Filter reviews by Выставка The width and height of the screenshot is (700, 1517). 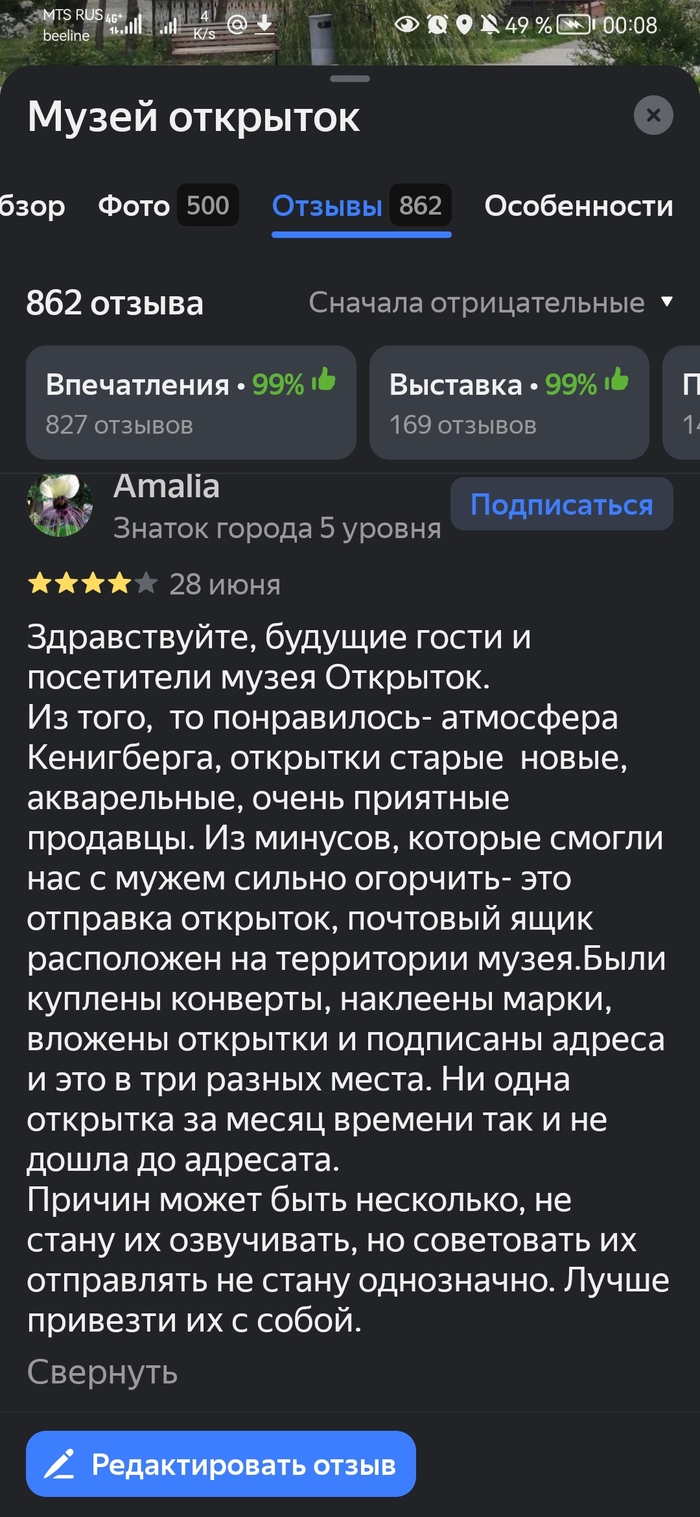pos(509,401)
